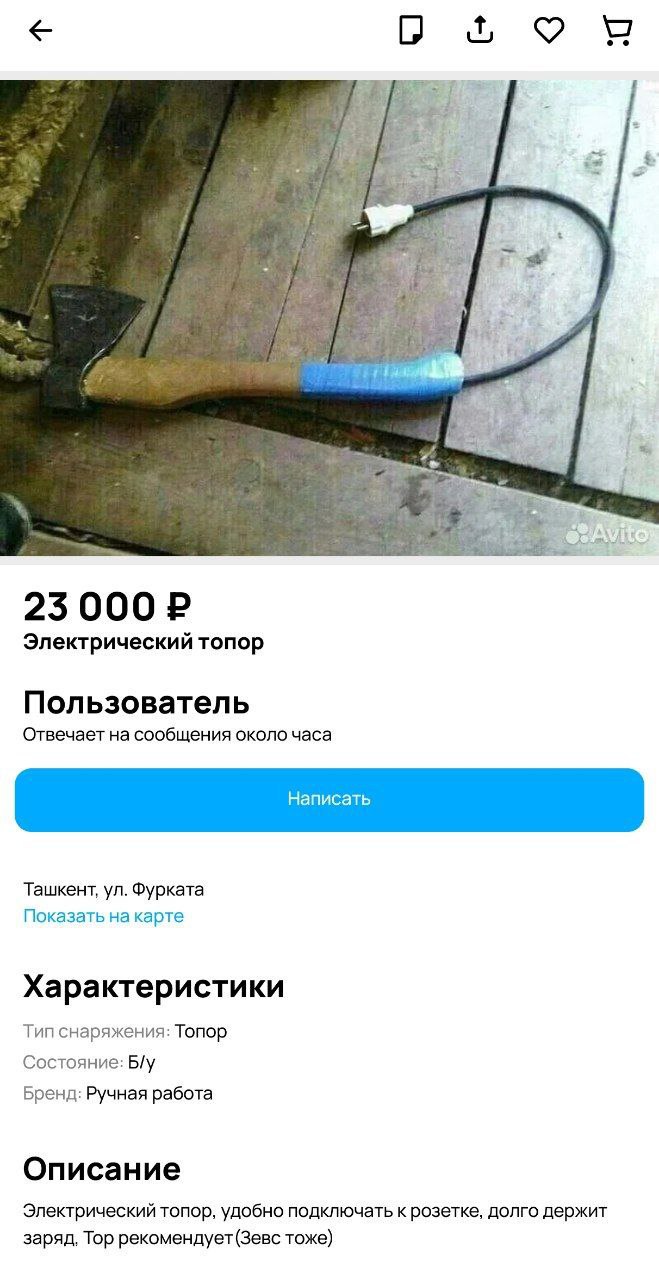Open the shopping cart
The image size is (659, 1280).
coord(617,31)
